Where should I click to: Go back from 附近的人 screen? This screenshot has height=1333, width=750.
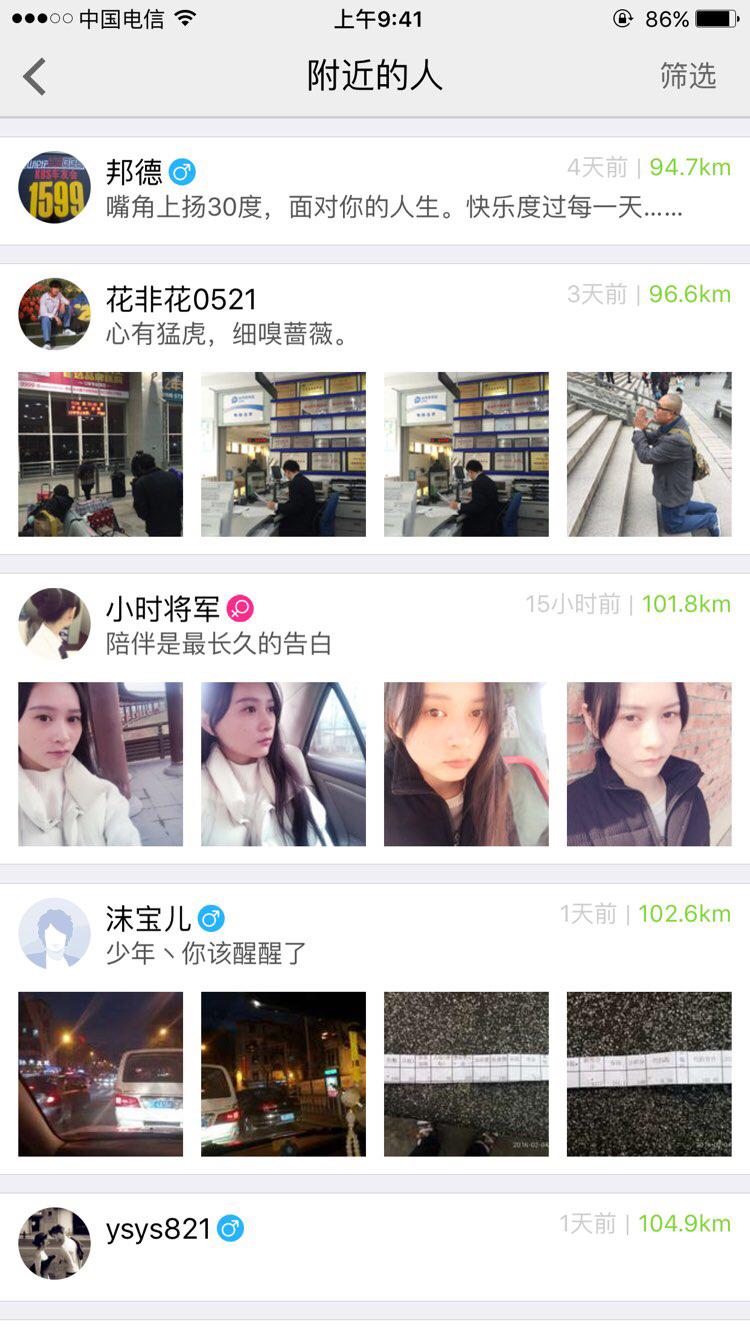(x=35, y=77)
